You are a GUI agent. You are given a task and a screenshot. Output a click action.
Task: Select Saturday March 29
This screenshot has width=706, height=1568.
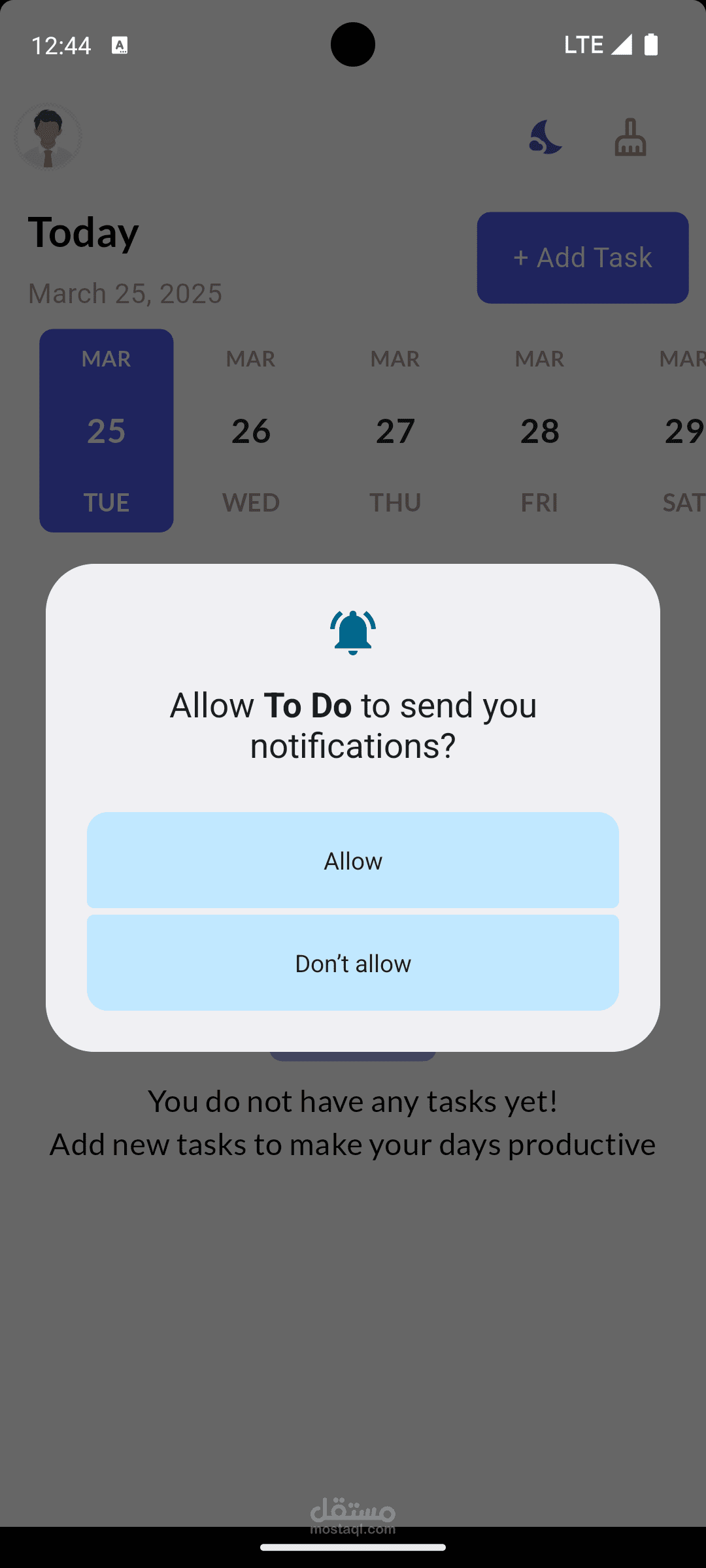(x=672, y=431)
